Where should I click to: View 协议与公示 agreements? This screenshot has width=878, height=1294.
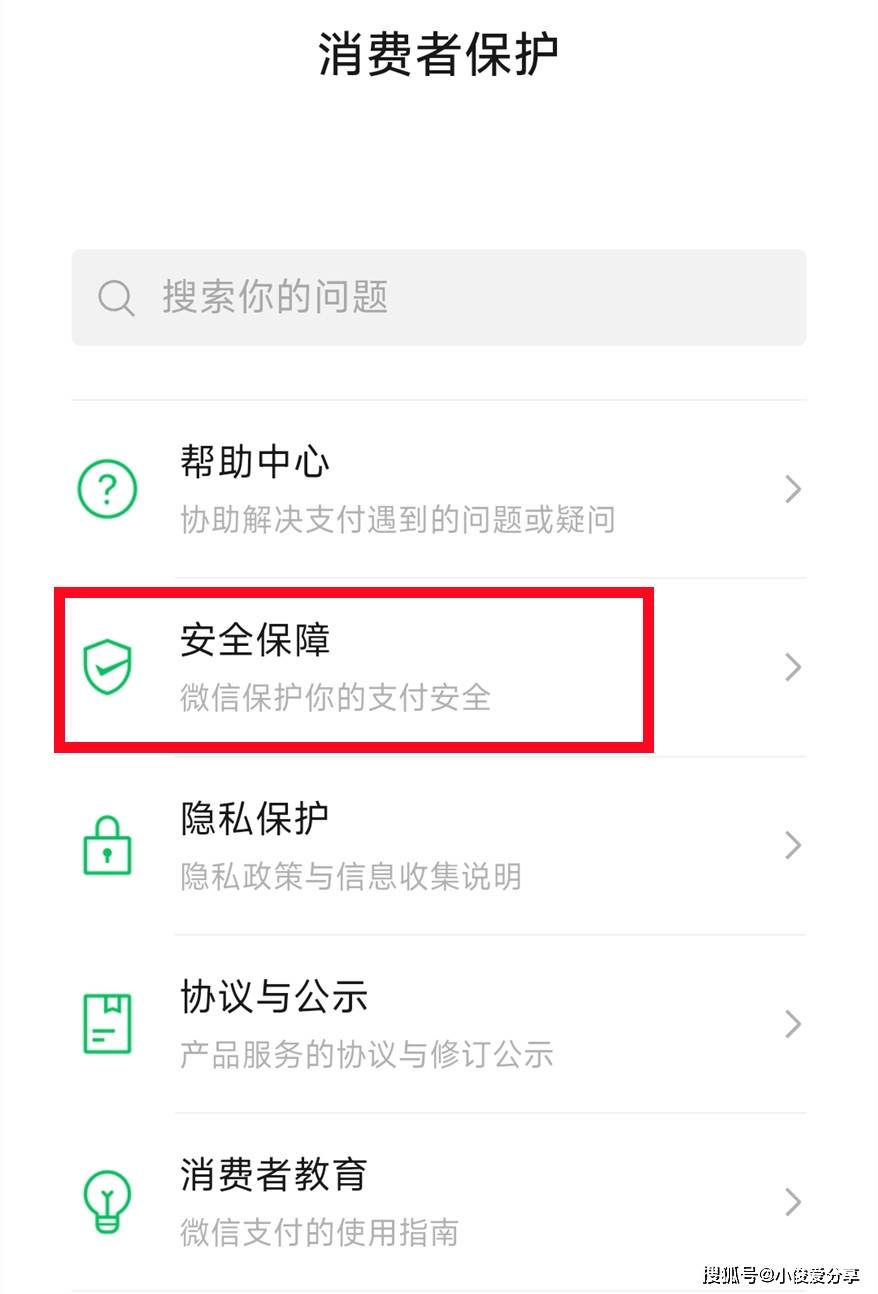click(x=438, y=1023)
